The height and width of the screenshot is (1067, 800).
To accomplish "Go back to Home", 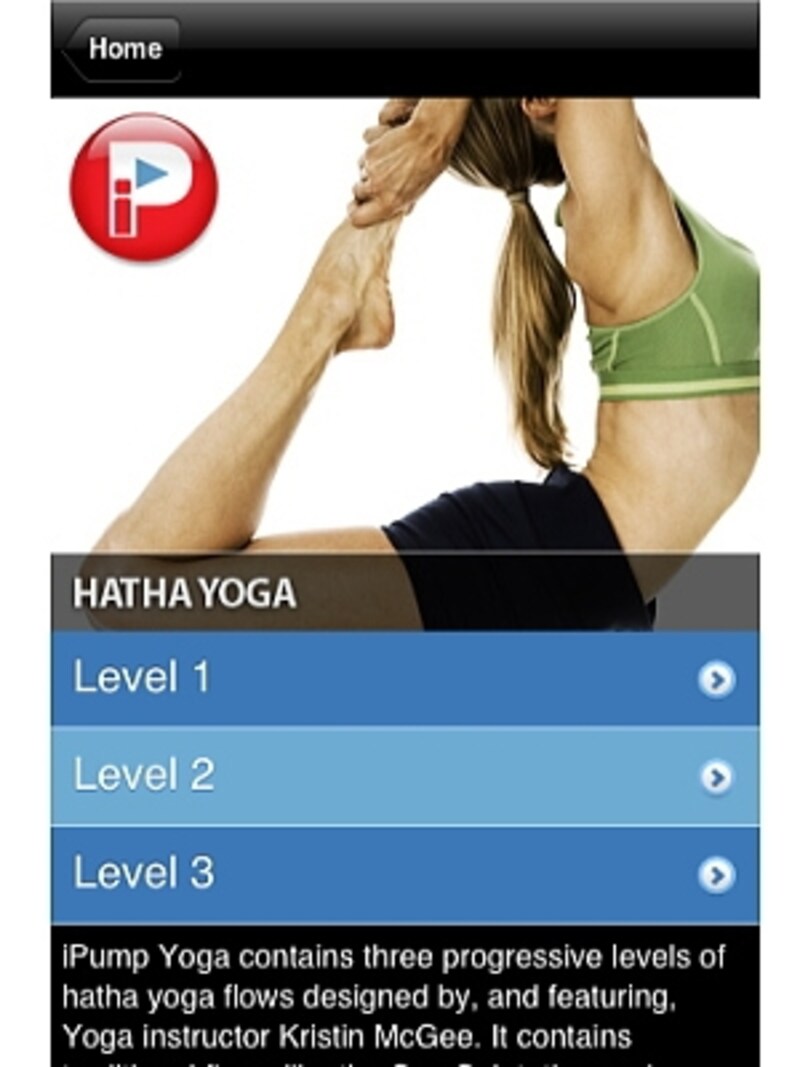I will click(x=121, y=48).
